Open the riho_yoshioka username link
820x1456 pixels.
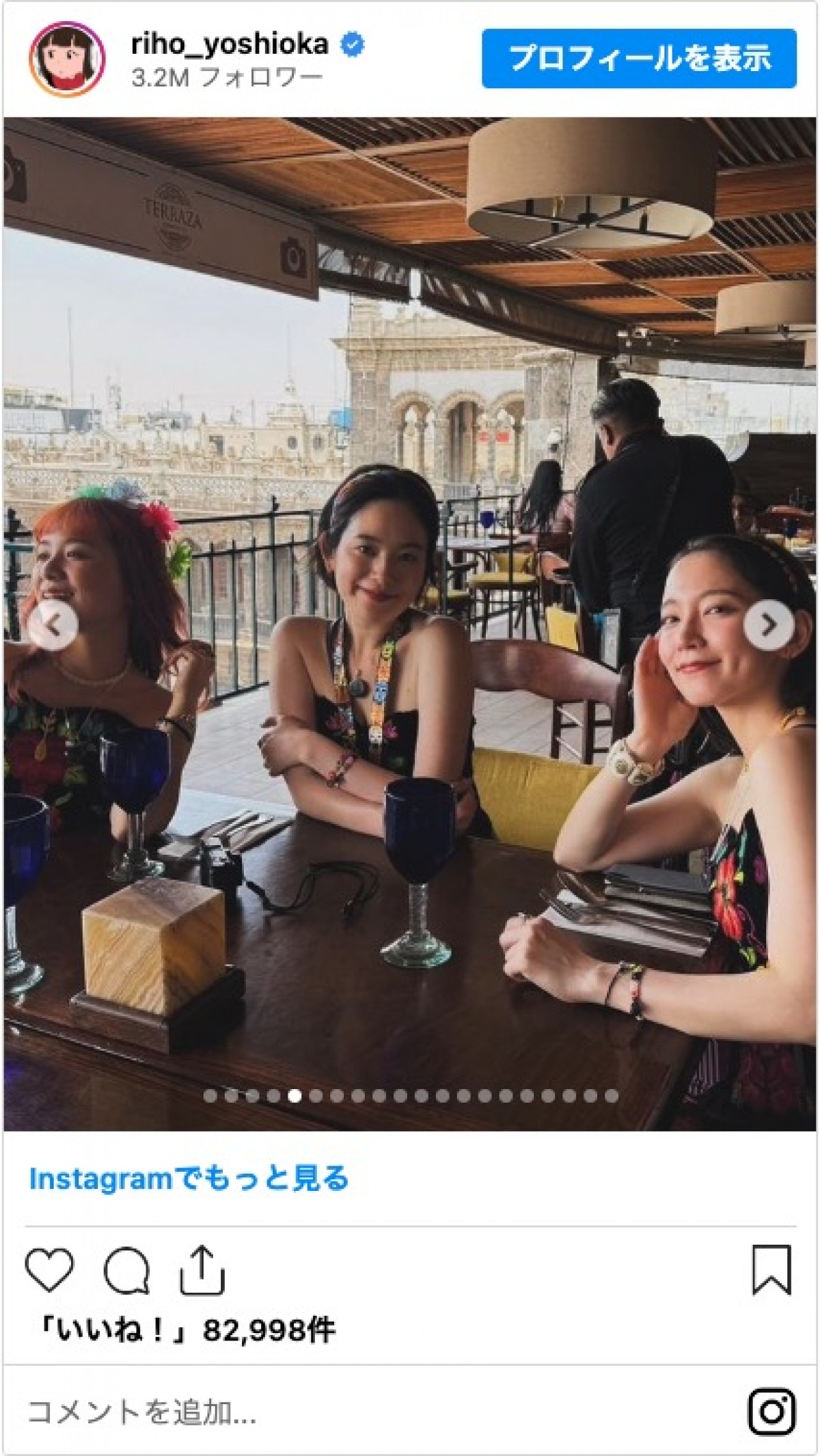[230, 44]
